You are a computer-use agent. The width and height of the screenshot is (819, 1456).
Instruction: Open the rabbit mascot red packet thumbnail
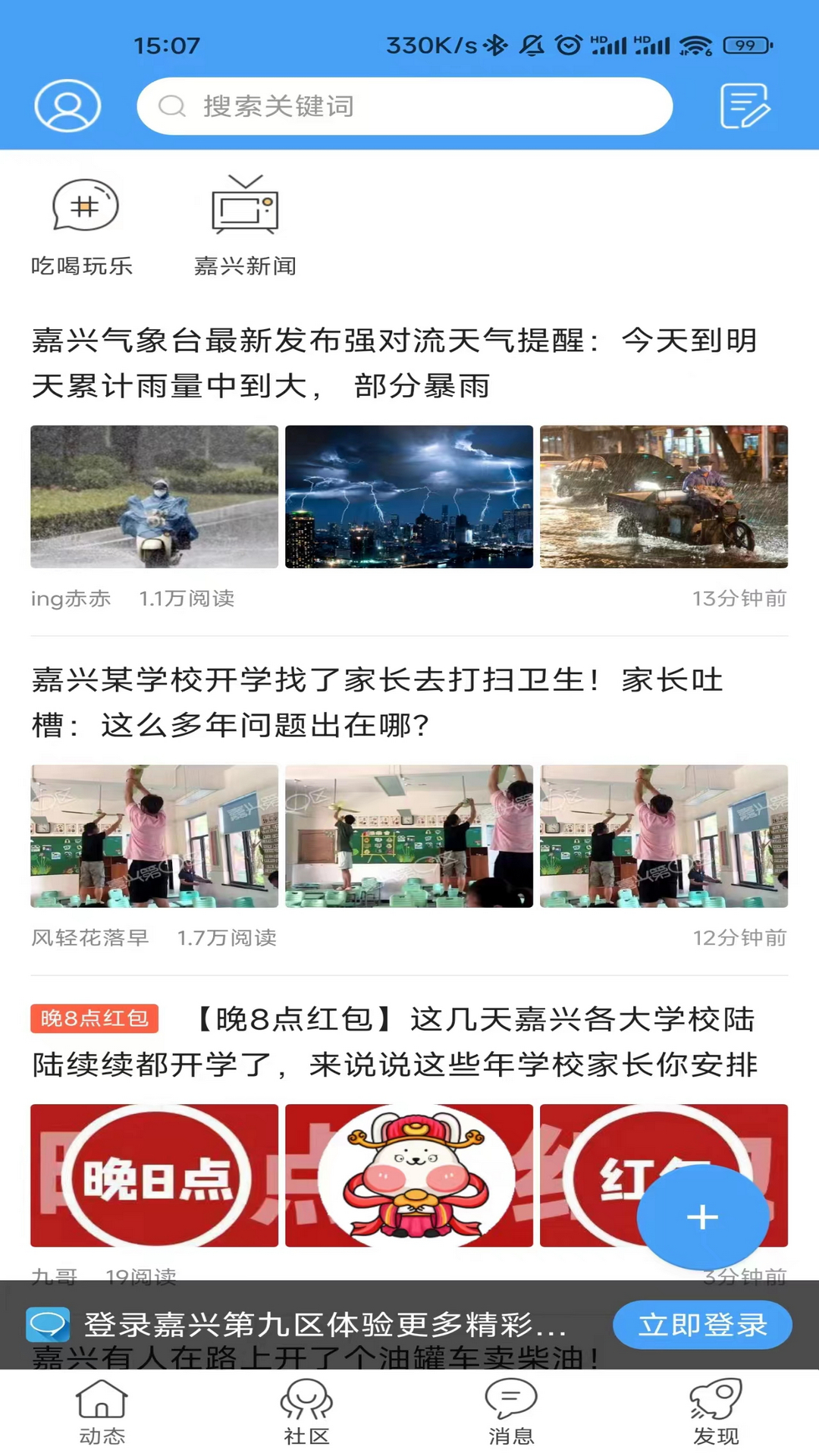click(409, 1175)
